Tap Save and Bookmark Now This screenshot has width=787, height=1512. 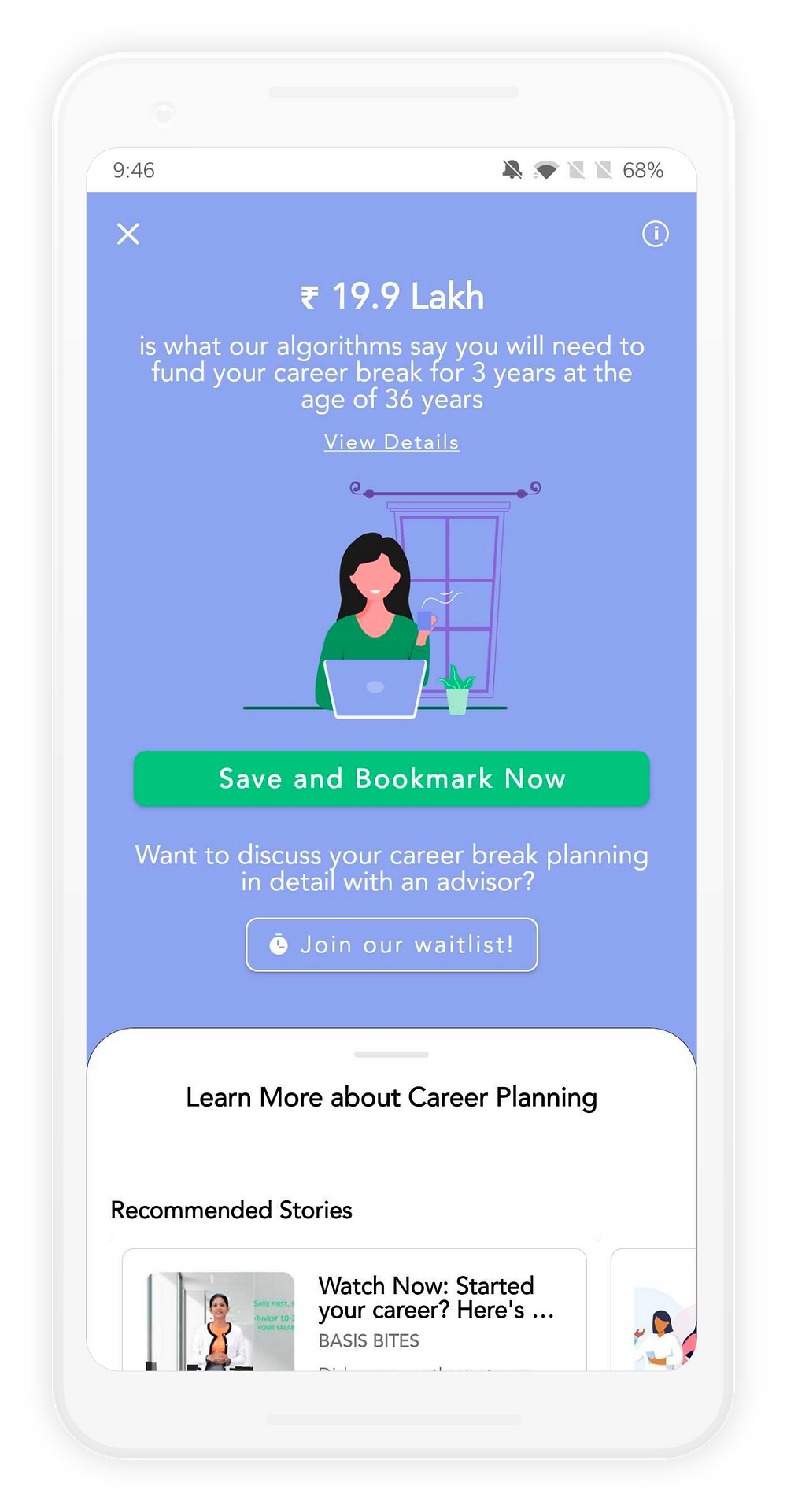coord(391,778)
